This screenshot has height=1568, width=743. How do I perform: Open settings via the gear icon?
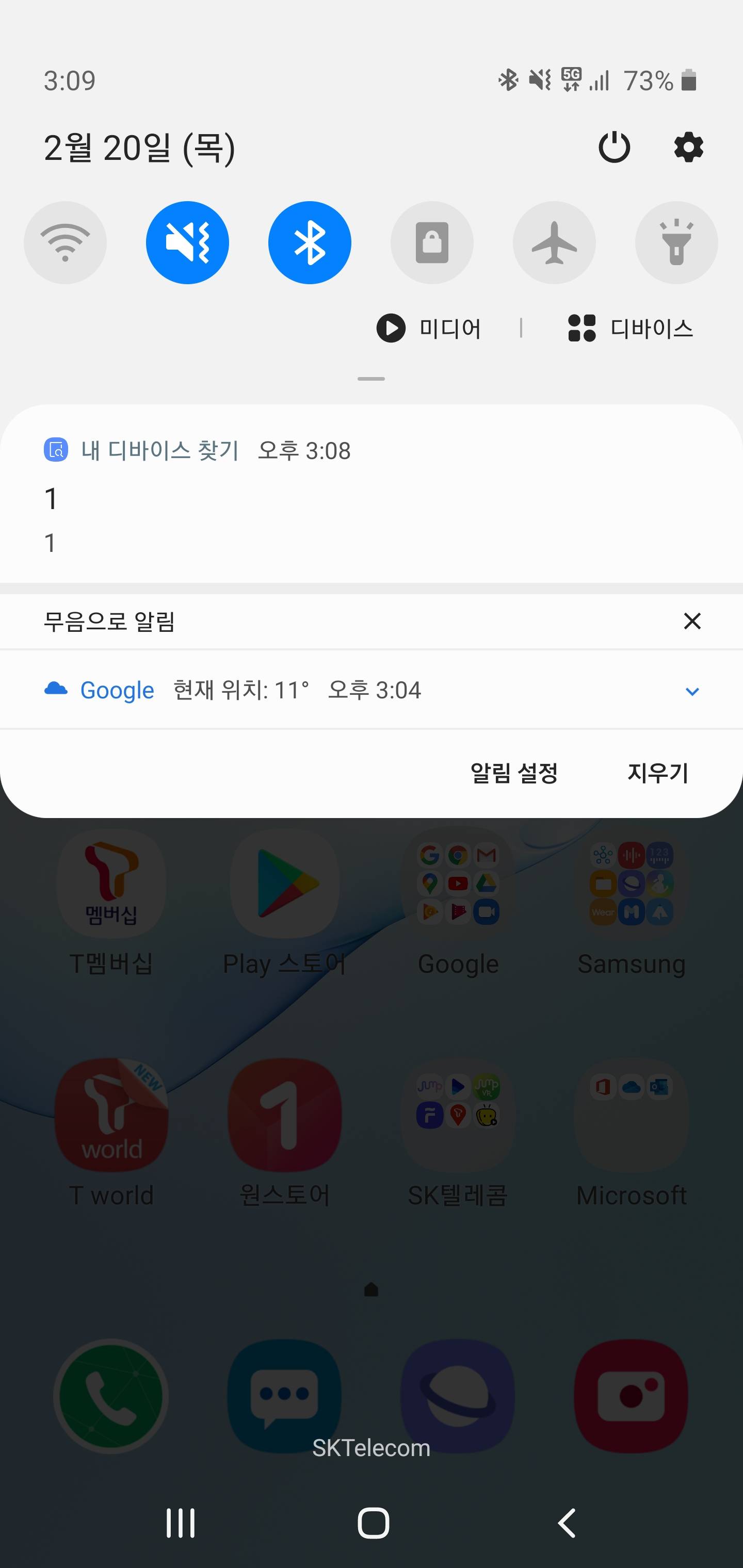click(688, 148)
